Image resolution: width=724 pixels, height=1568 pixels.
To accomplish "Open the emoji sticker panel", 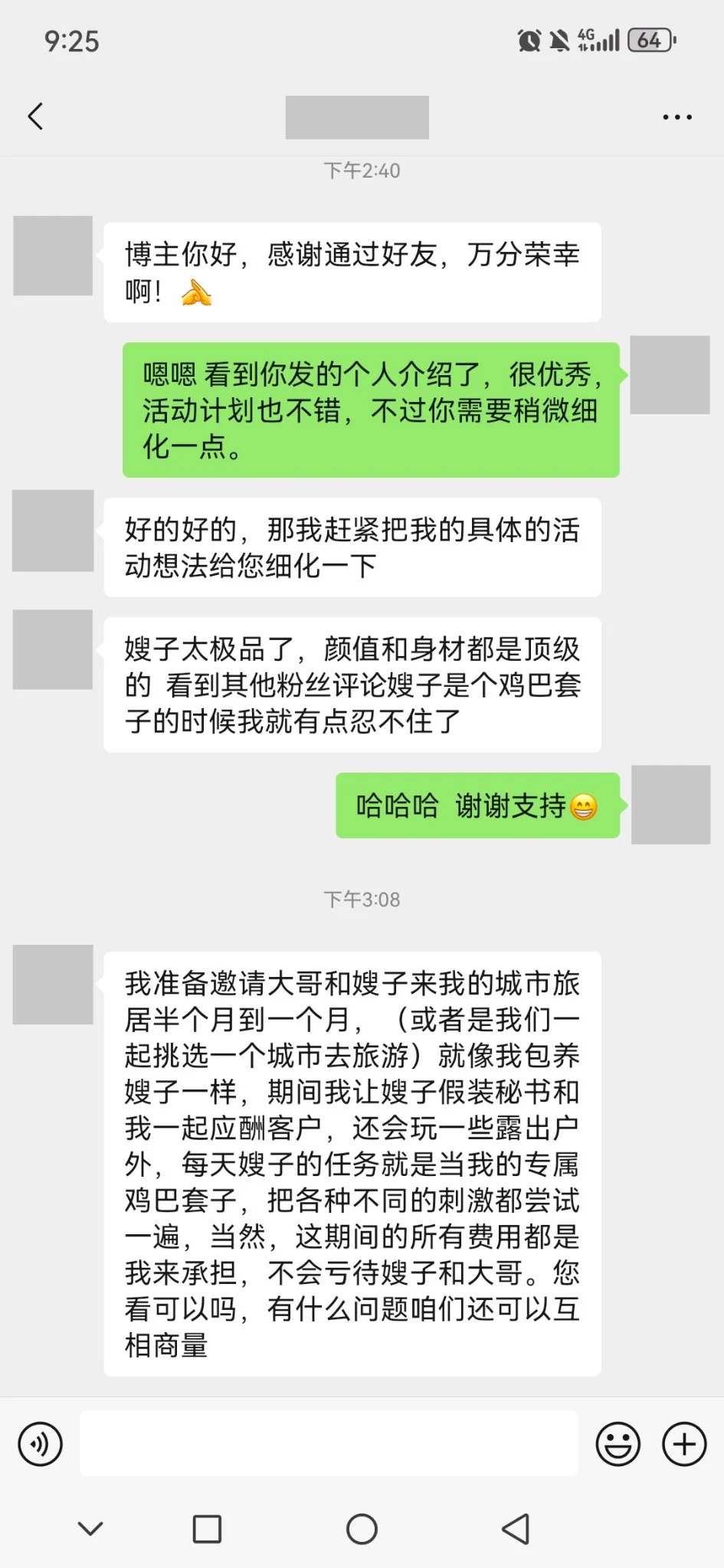I will coord(618,1444).
